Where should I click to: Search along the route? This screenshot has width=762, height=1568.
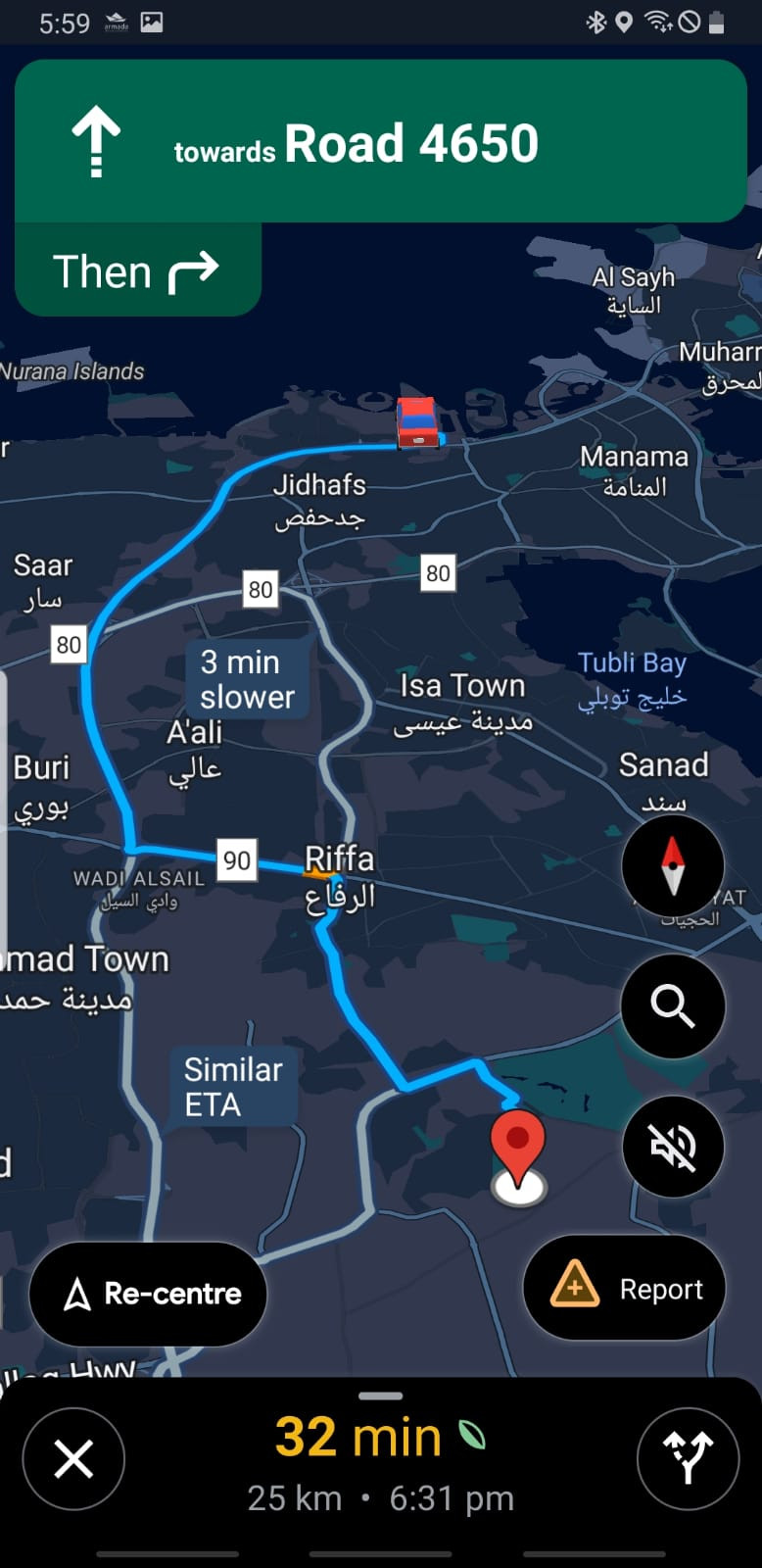(673, 1005)
